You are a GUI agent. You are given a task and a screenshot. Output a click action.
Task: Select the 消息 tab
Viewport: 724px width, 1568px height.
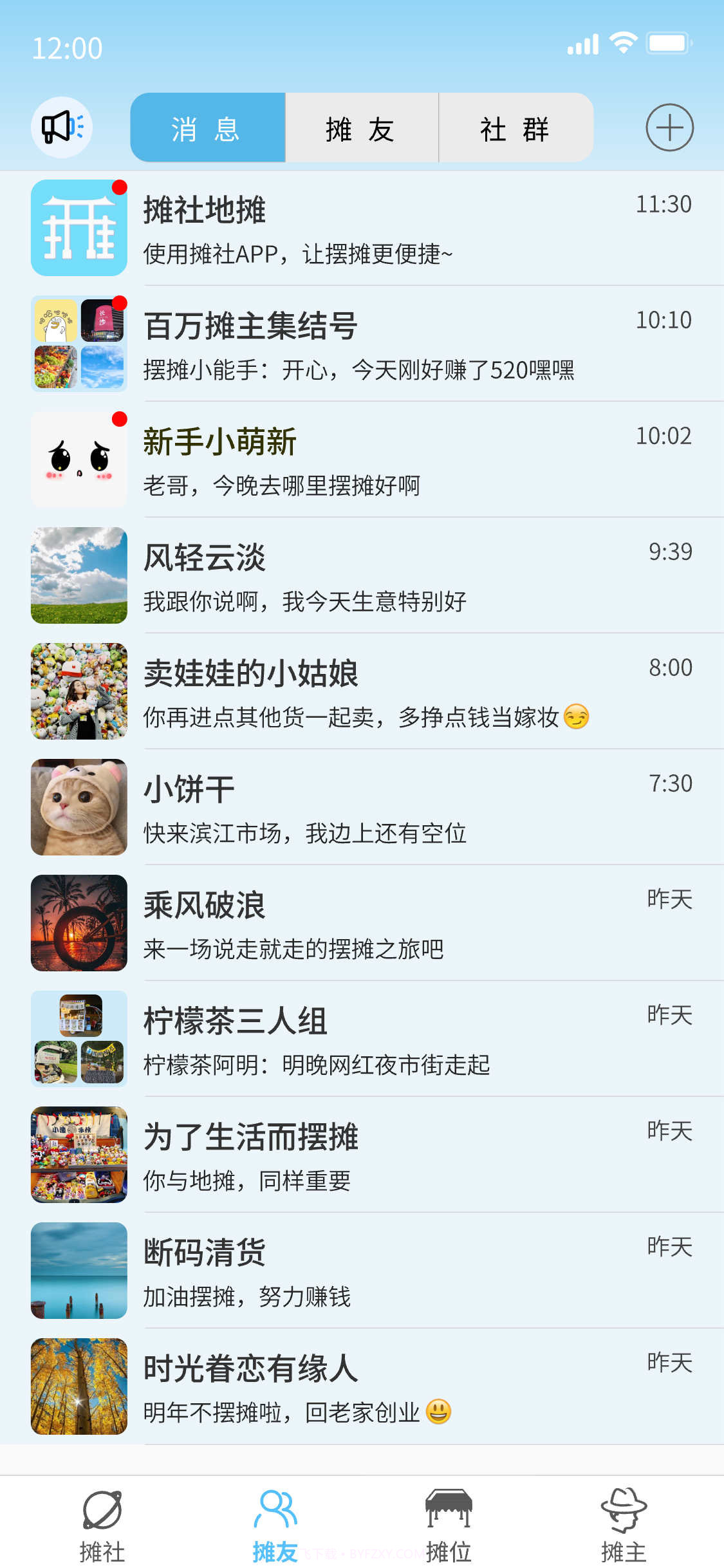click(207, 127)
